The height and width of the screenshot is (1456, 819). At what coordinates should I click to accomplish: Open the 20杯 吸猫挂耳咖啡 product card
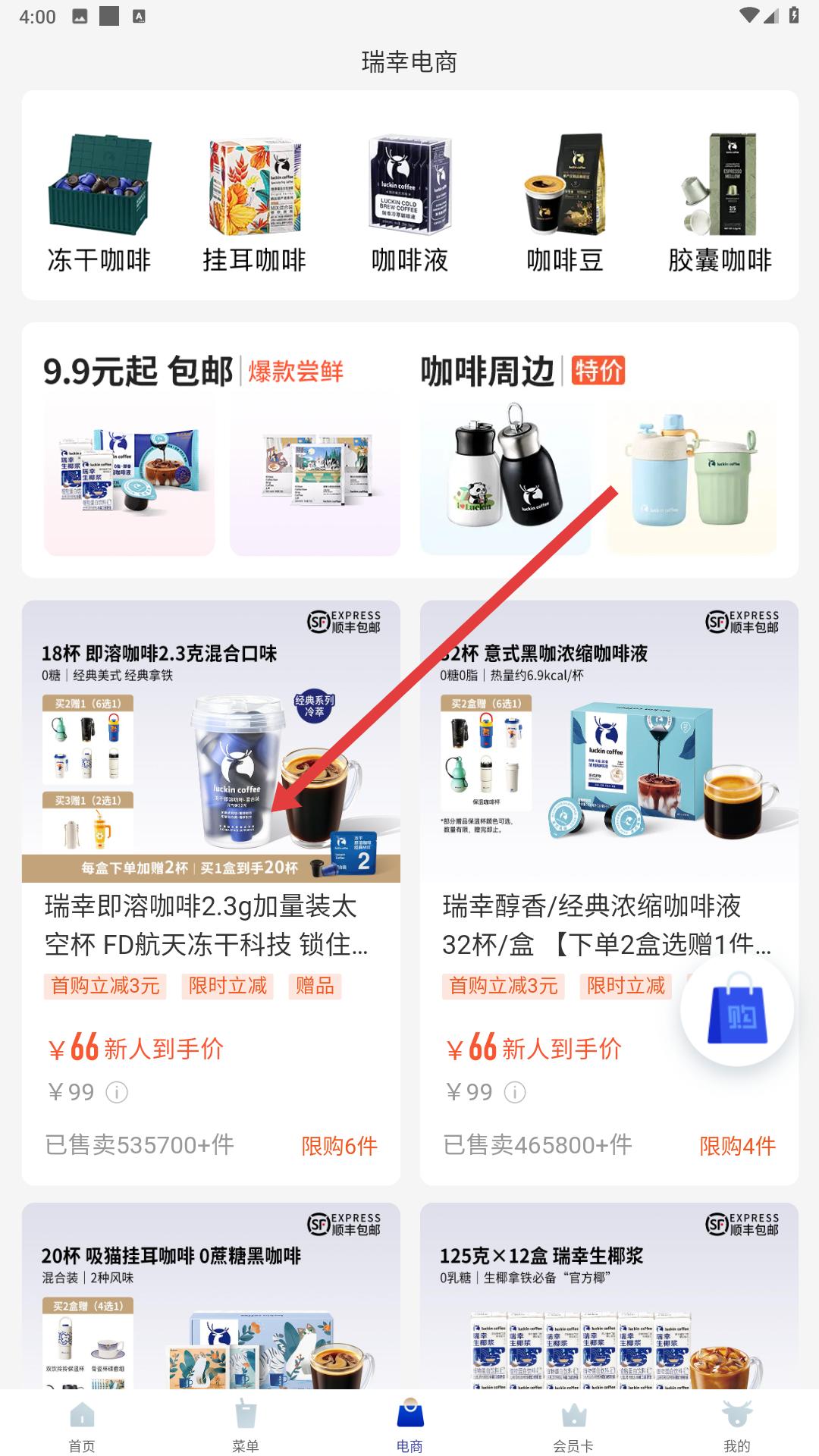pyautogui.click(x=211, y=1297)
